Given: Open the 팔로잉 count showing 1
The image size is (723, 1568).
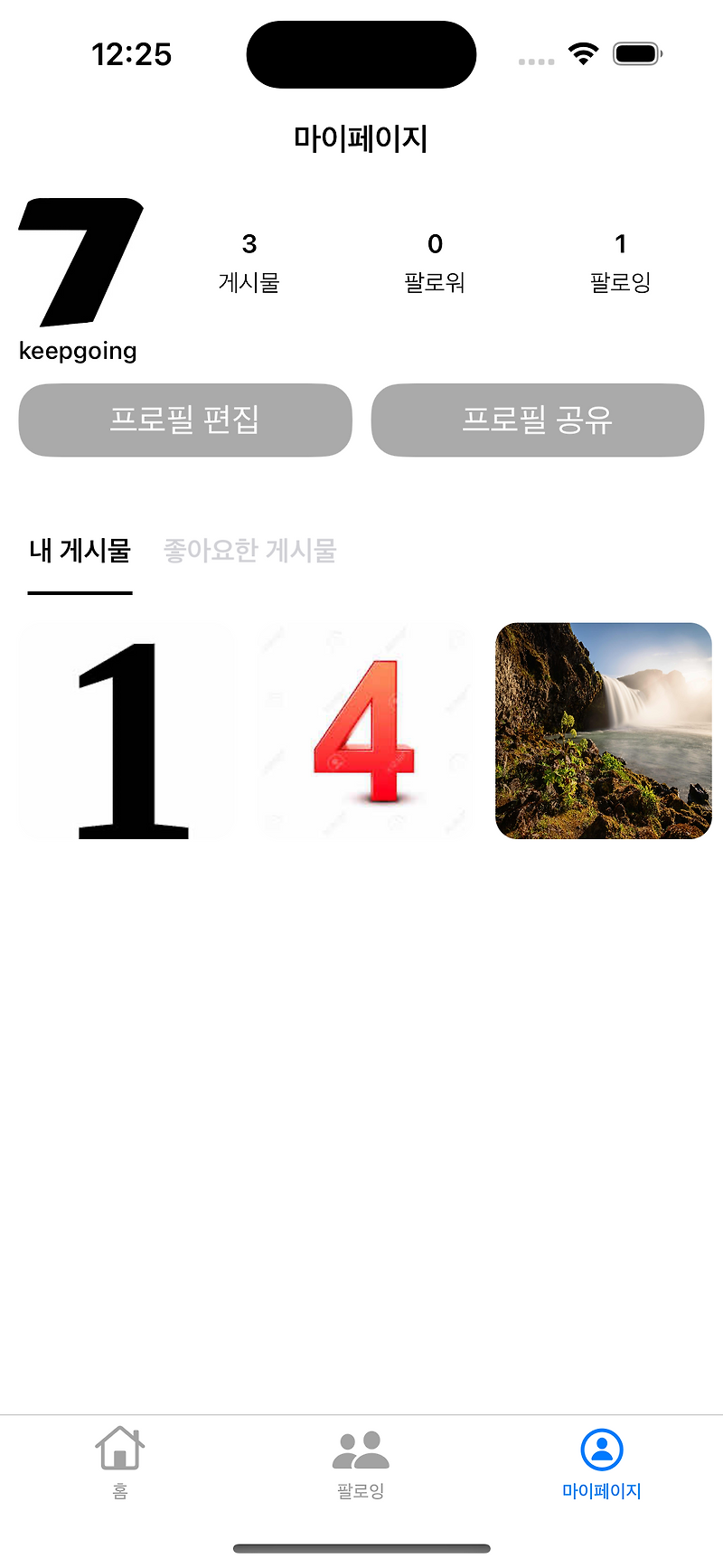Looking at the screenshot, I should click(620, 262).
